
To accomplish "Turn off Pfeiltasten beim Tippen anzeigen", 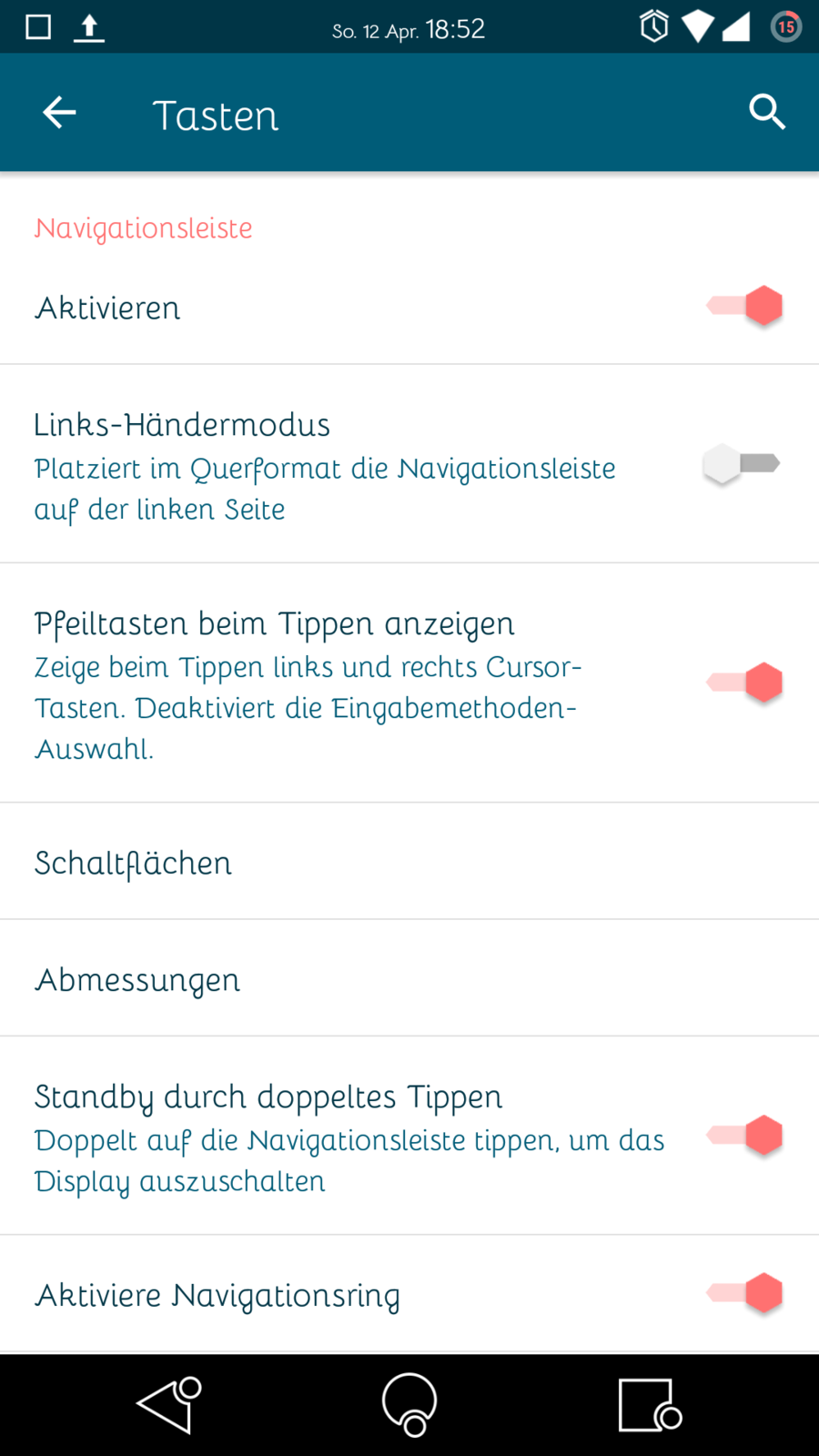I will point(744,682).
